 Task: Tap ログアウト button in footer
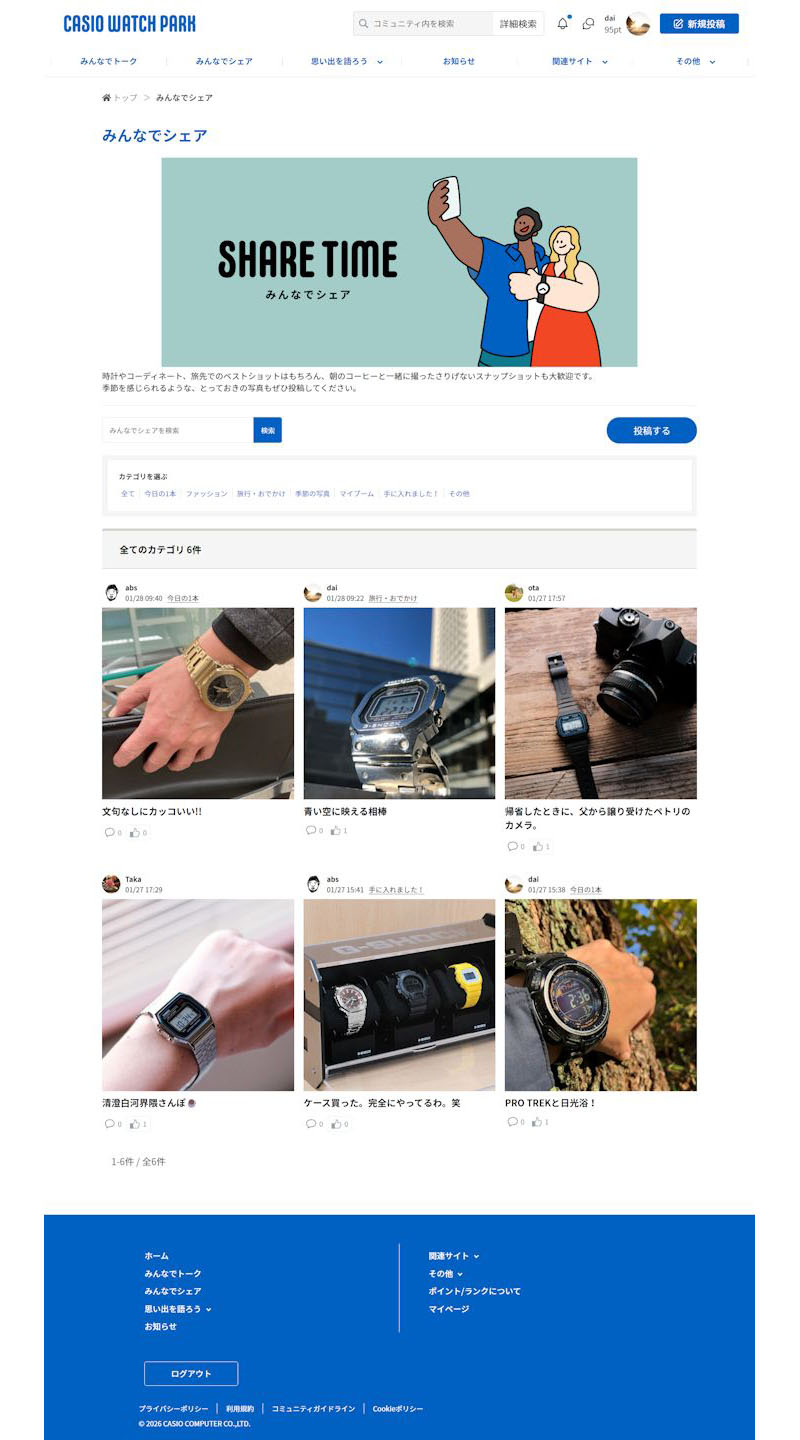pyautogui.click(x=191, y=1373)
